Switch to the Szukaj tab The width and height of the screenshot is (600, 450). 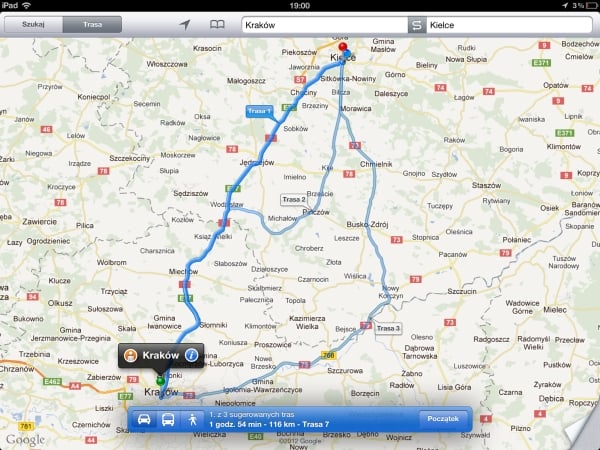click(32, 23)
